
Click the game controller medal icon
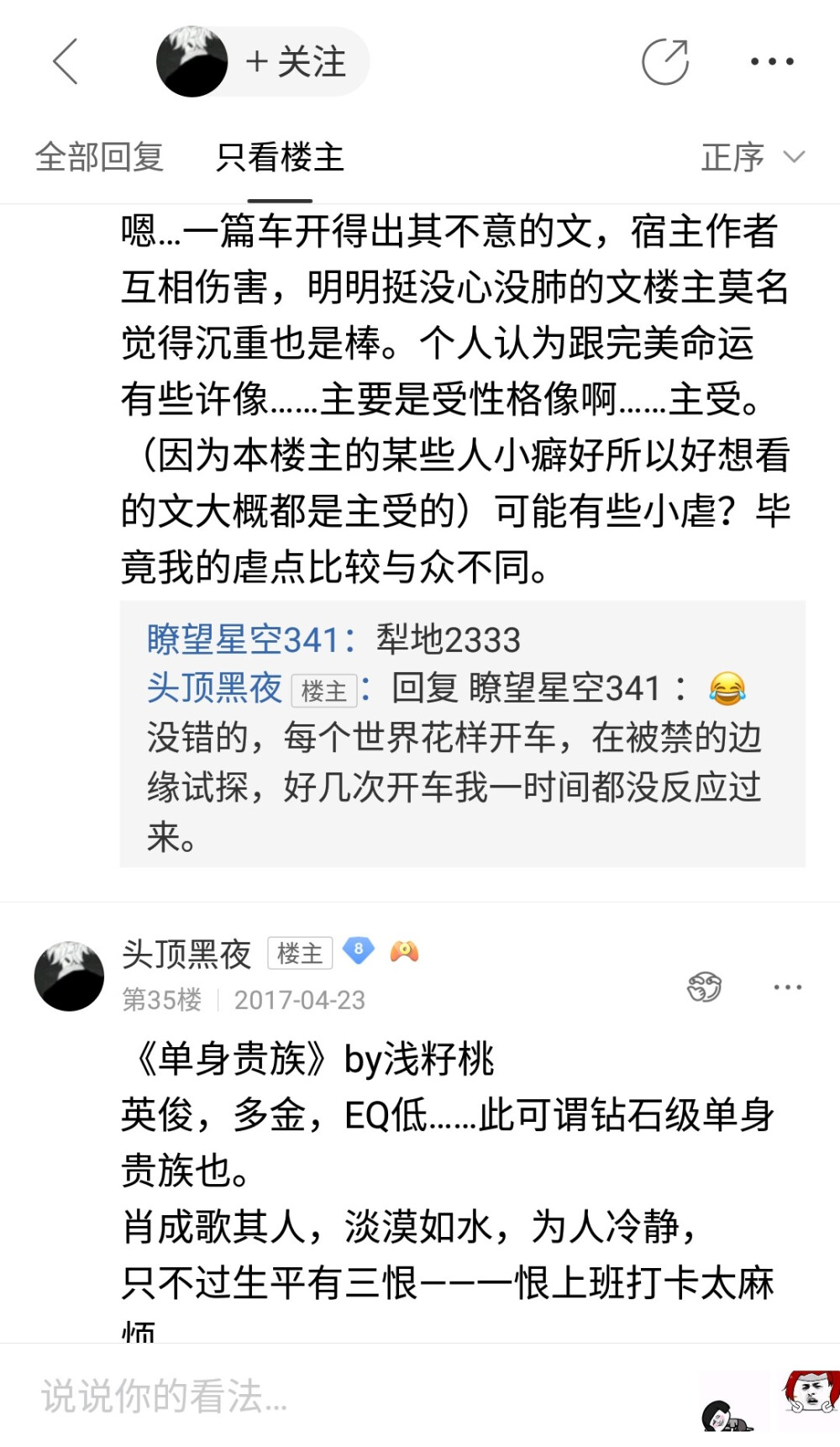[405, 950]
